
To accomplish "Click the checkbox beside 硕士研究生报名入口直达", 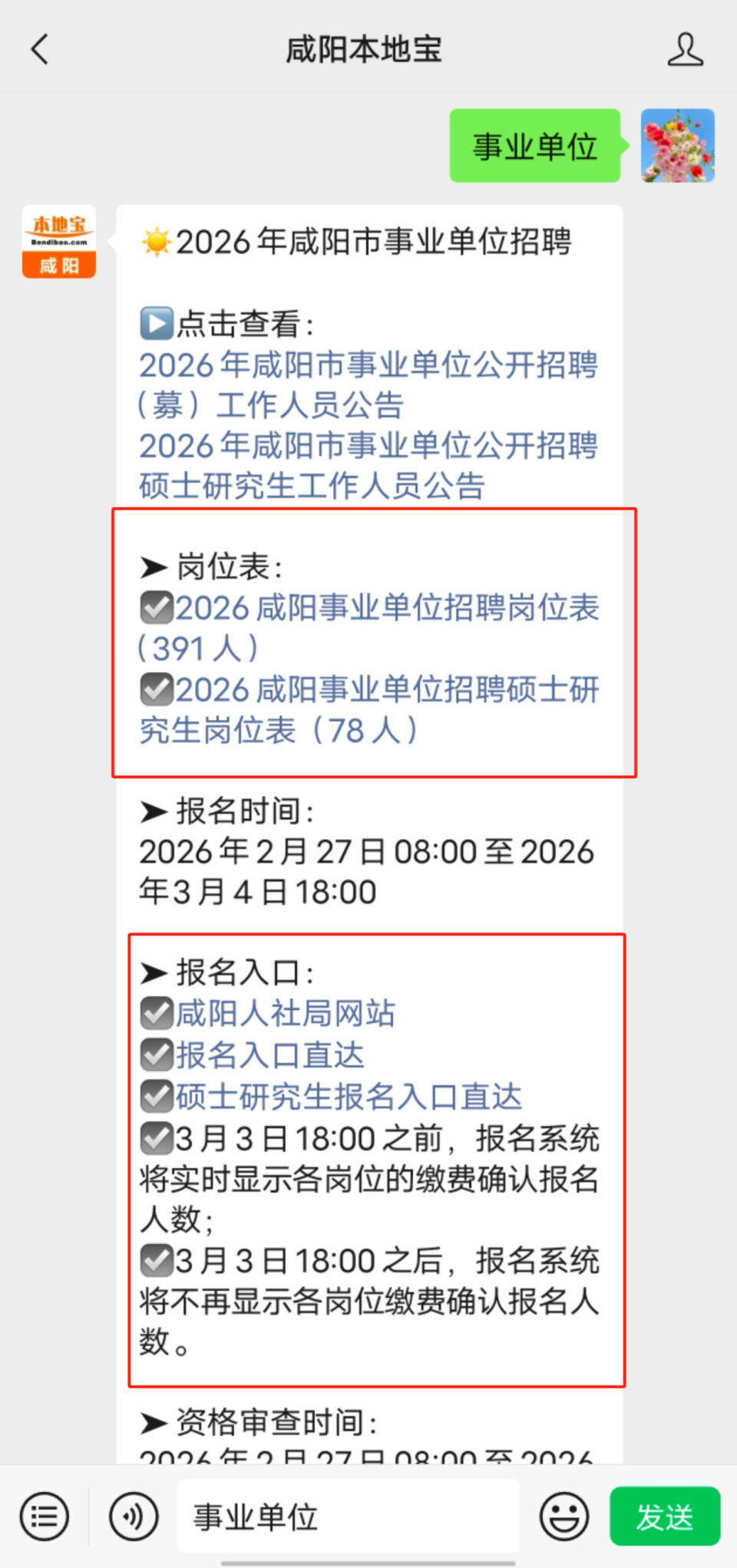I will (156, 1098).
